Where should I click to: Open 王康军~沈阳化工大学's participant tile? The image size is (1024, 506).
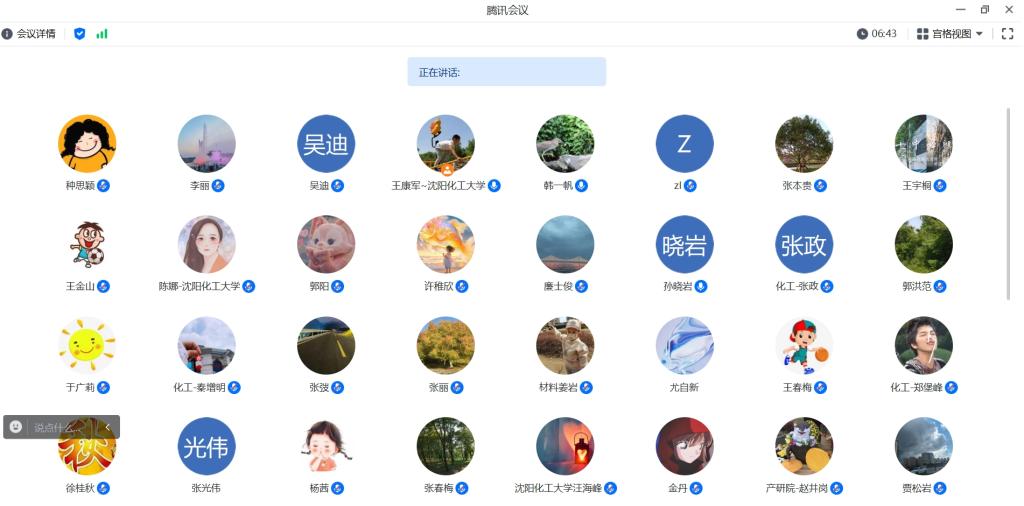(445, 144)
